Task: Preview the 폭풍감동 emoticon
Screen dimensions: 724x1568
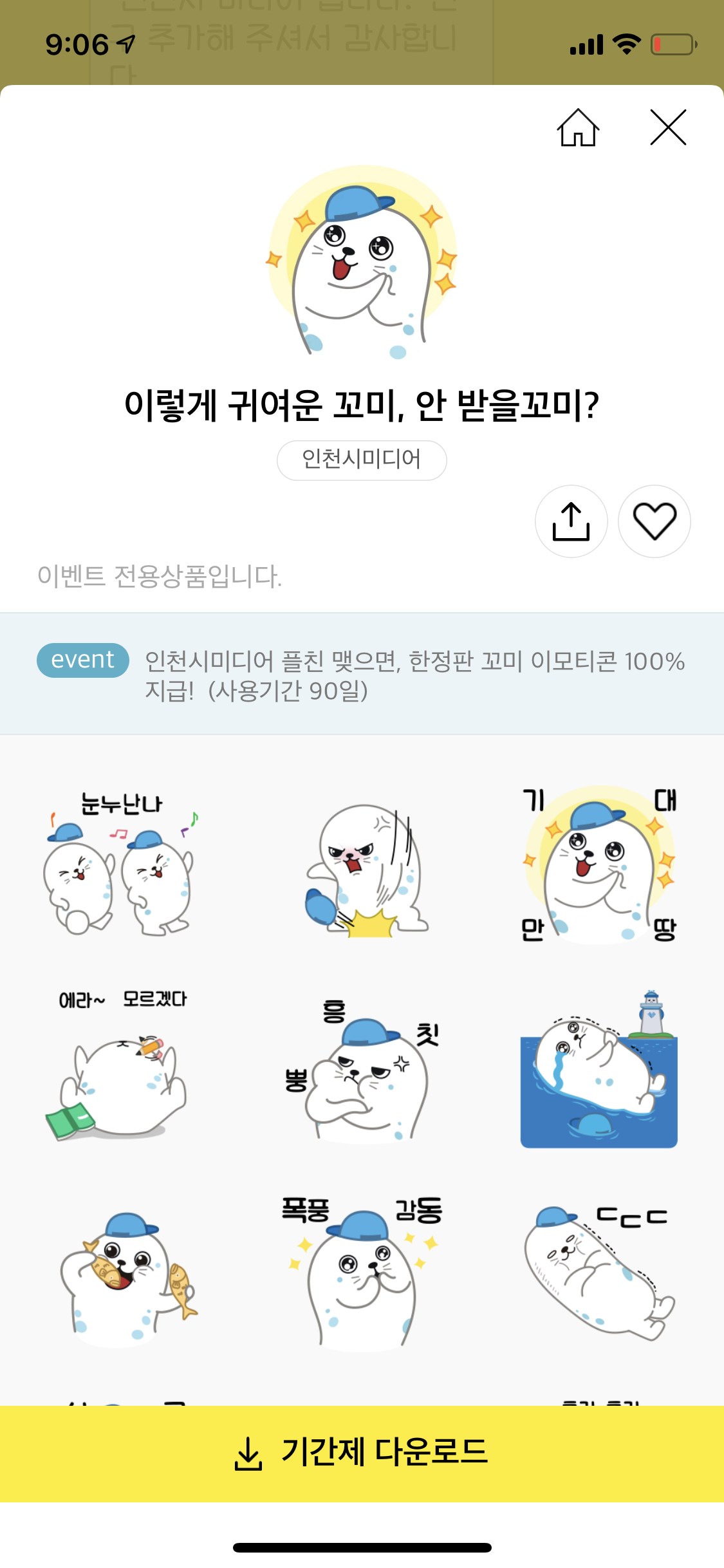Action: click(362, 1273)
